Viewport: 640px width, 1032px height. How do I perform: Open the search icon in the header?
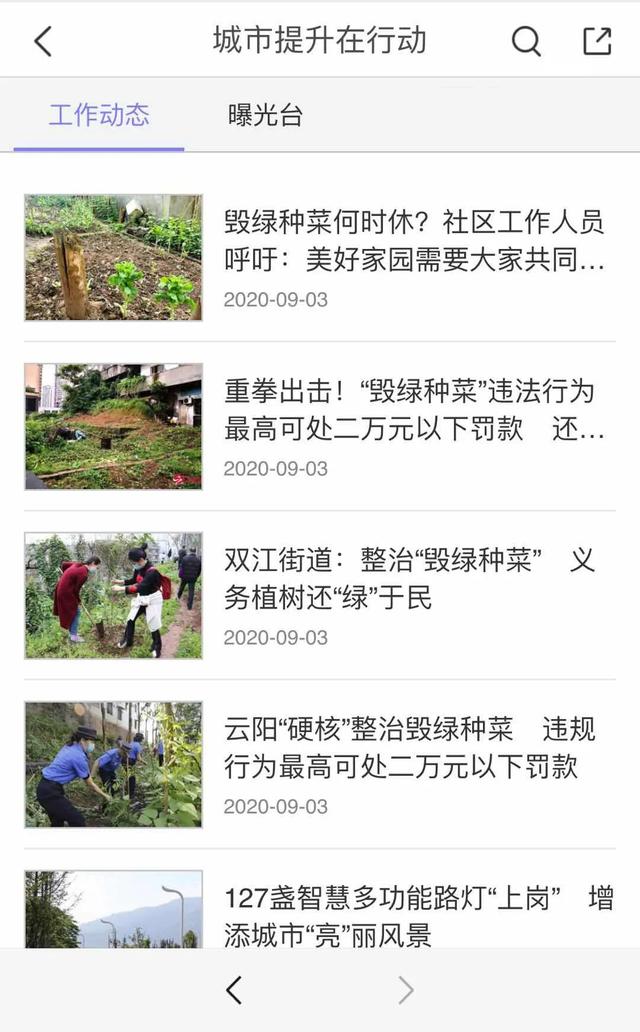click(526, 41)
